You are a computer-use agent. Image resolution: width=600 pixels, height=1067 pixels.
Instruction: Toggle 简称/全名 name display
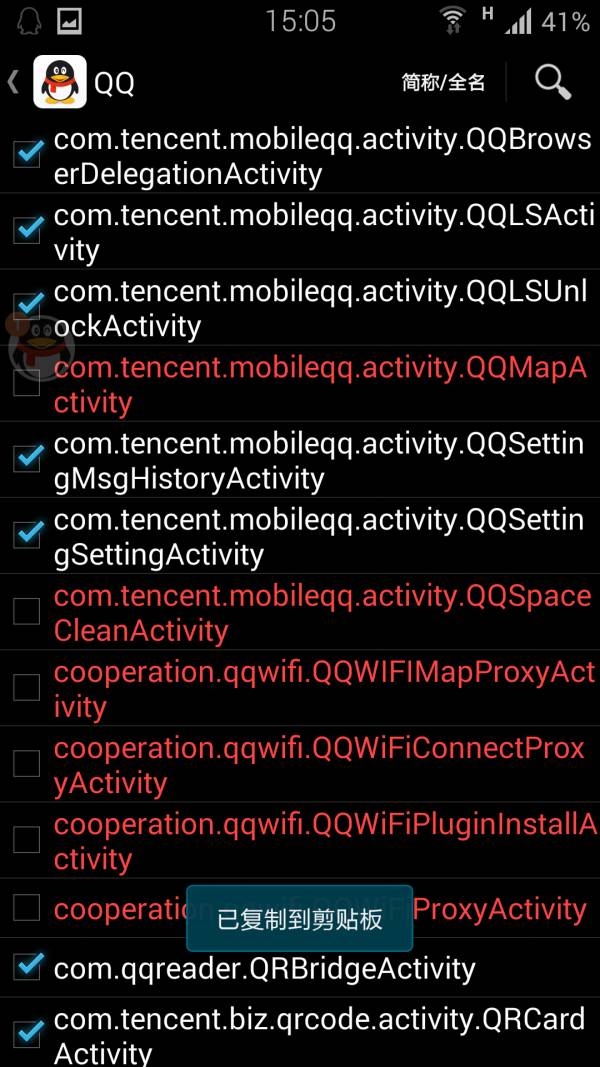coord(443,82)
